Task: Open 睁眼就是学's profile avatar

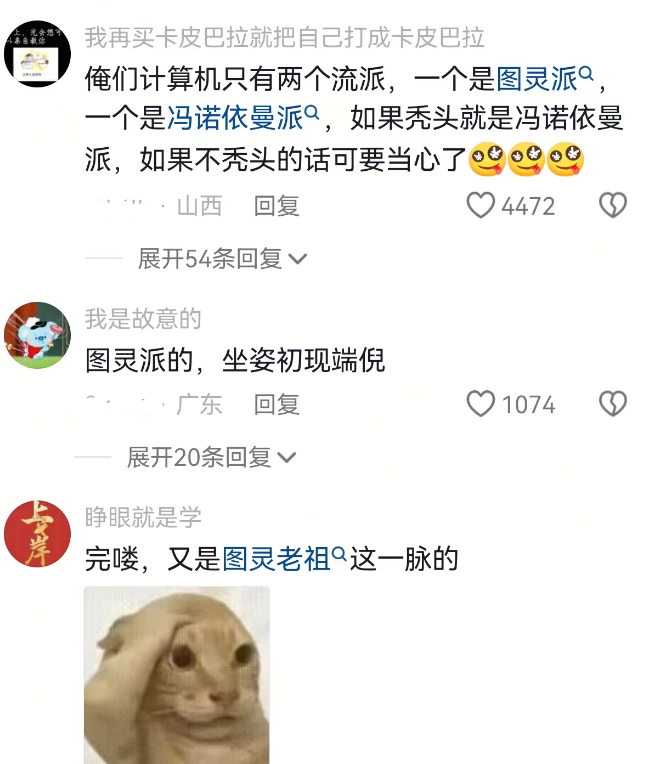Action: pos(38,534)
